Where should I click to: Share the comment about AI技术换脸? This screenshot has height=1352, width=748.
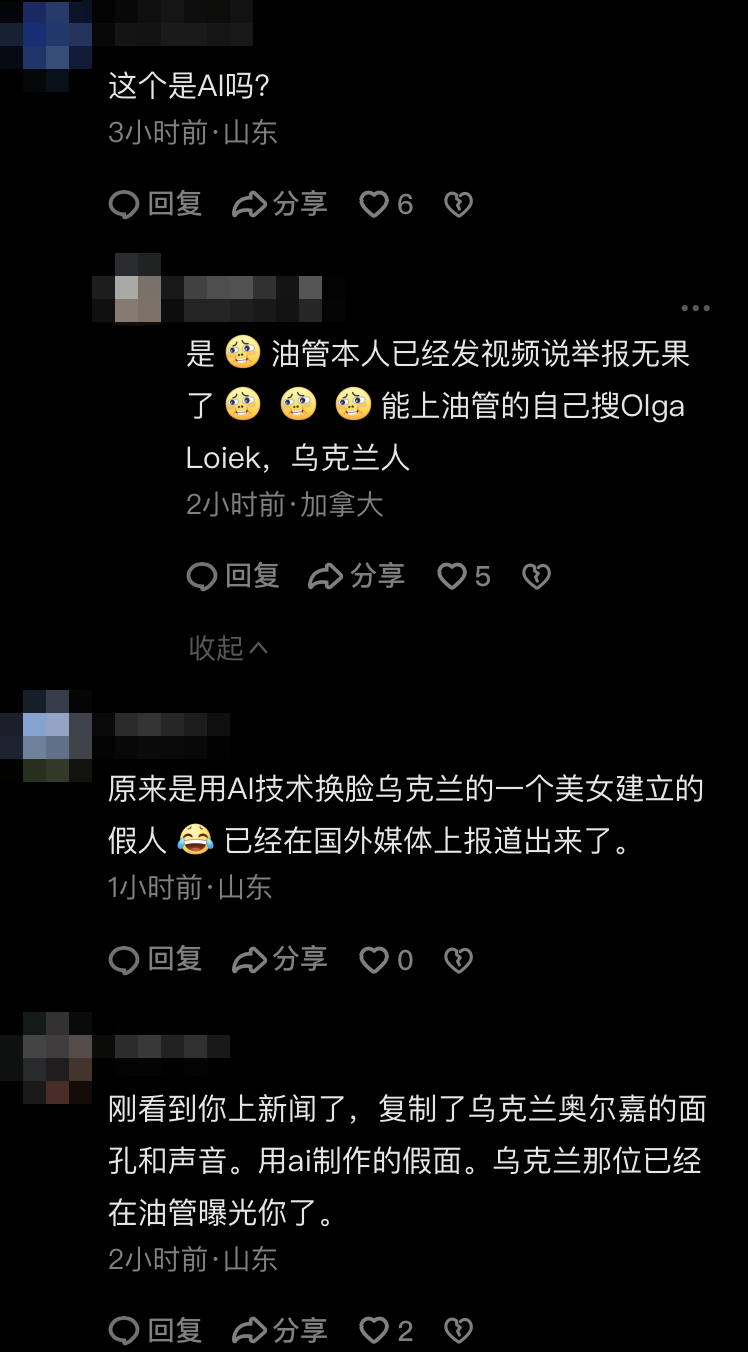tap(279, 961)
